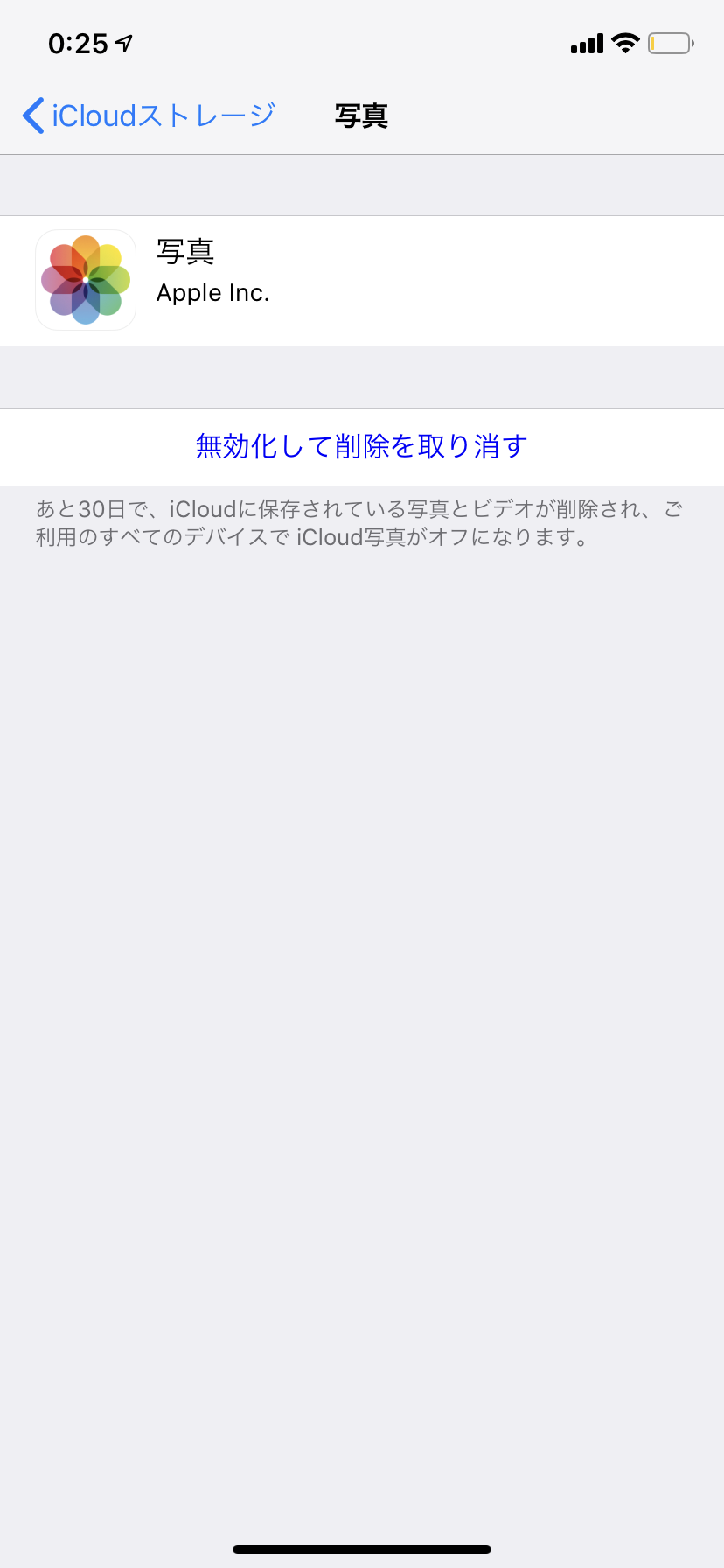The width and height of the screenshot is (724, 1568).
Task: Tap 無効化して削除を取り消す to undo deletion
Action: click(x=361, y=446)
